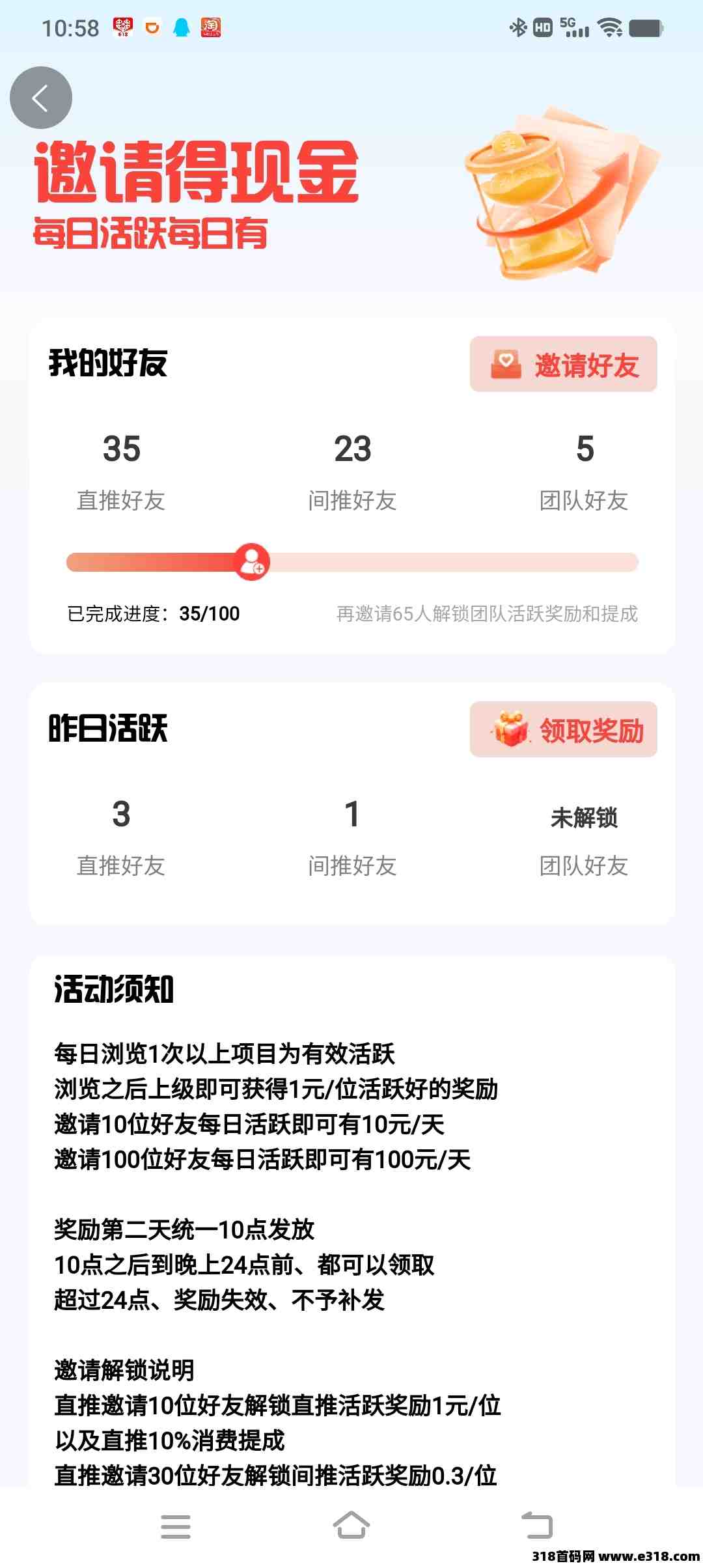Open the system recent apps menu
This screenshot has width=703, height=1568.
pos(175,1526)
